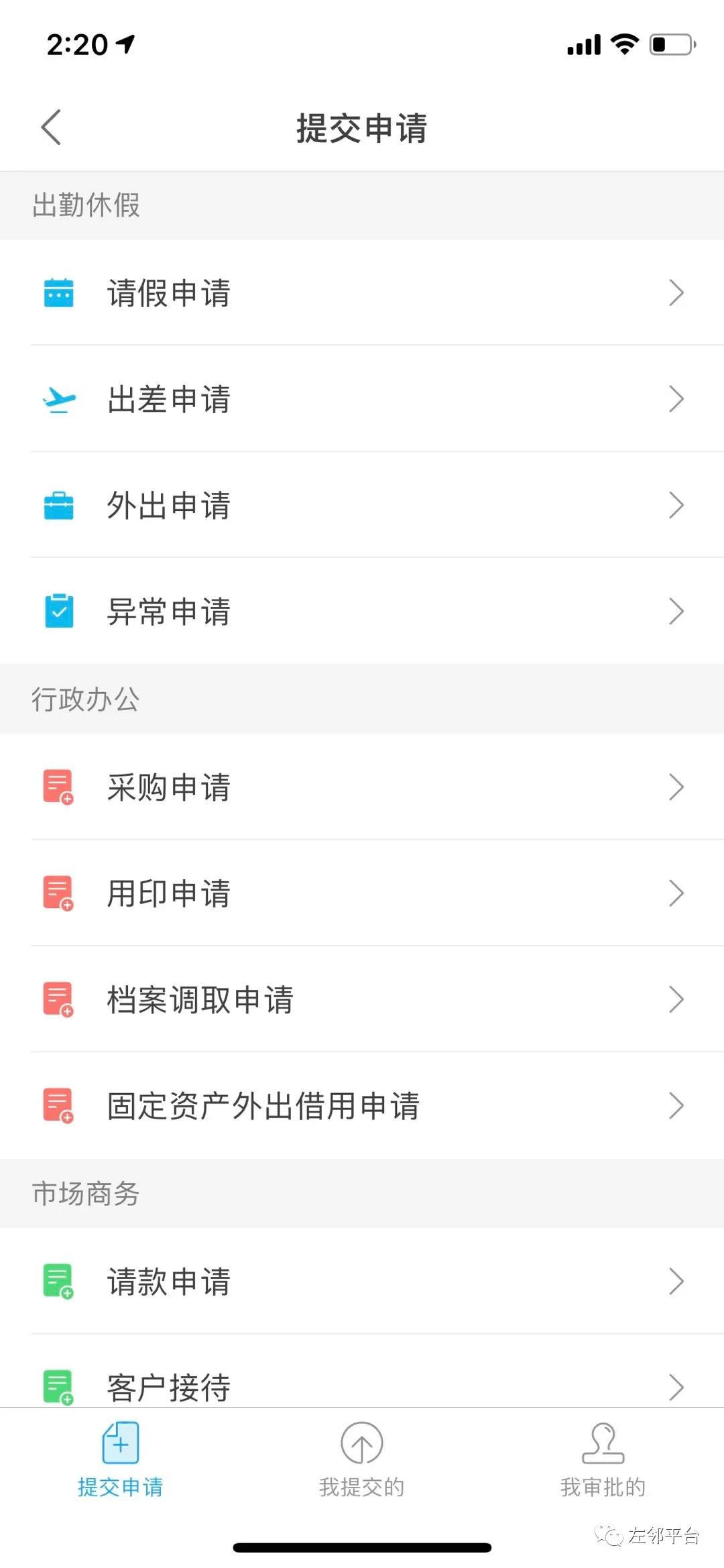Screen dimensions: 724x1568
Task: Start a 请款申请 payment request
Action: (x=362, y=1281)
